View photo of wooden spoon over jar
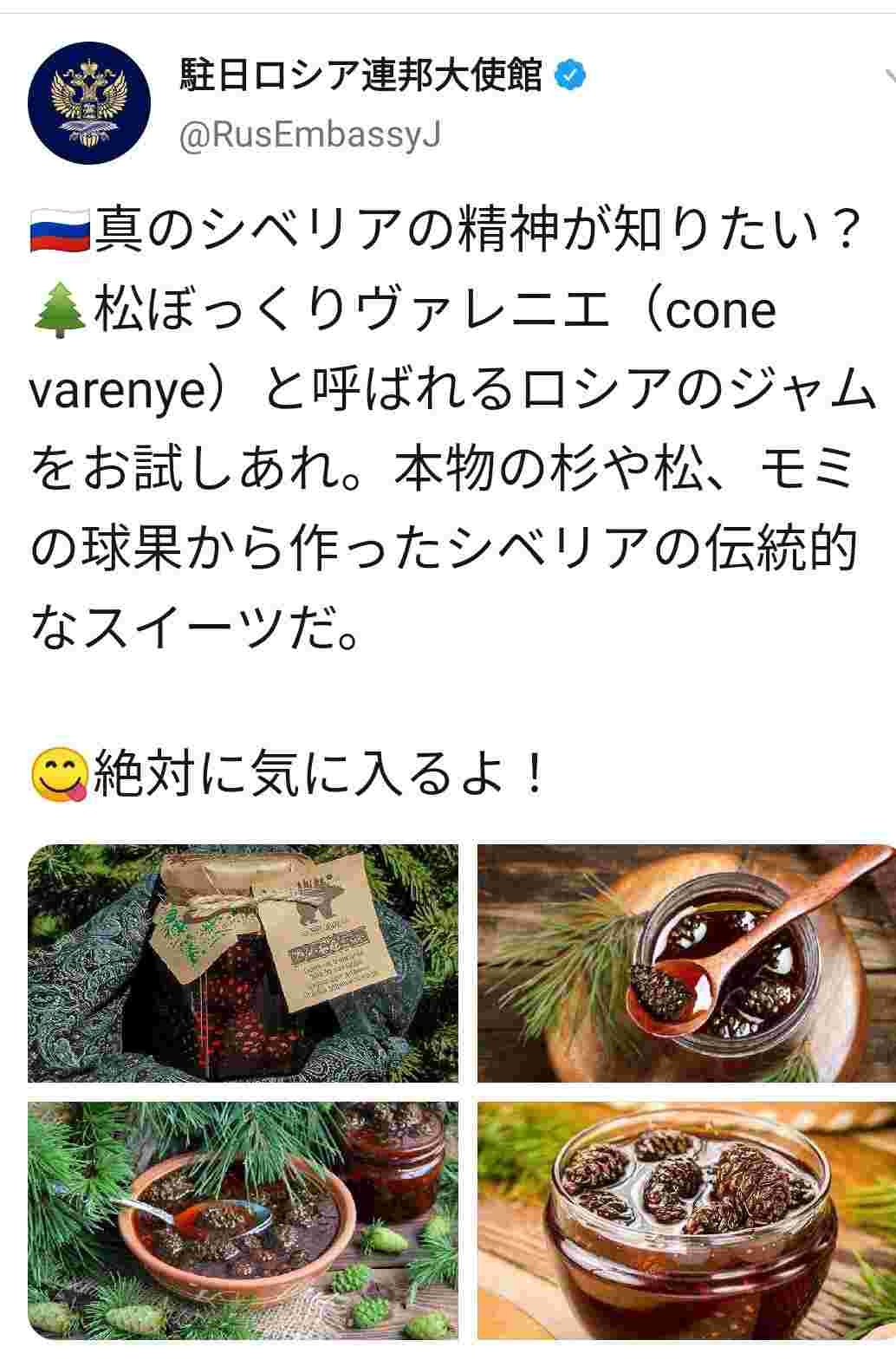896x1360 pixels. point(685,963)
